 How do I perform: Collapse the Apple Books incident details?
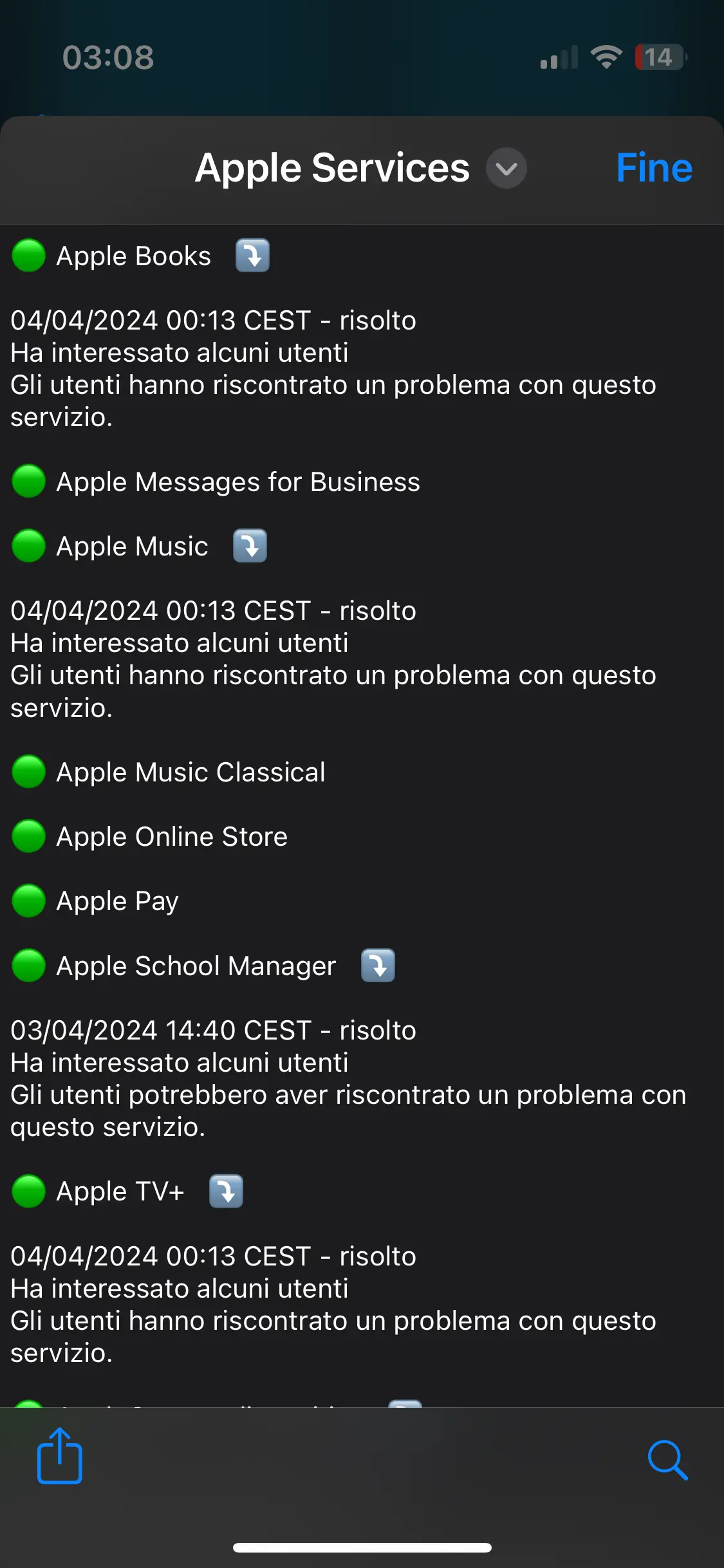[x=252, y=256]
